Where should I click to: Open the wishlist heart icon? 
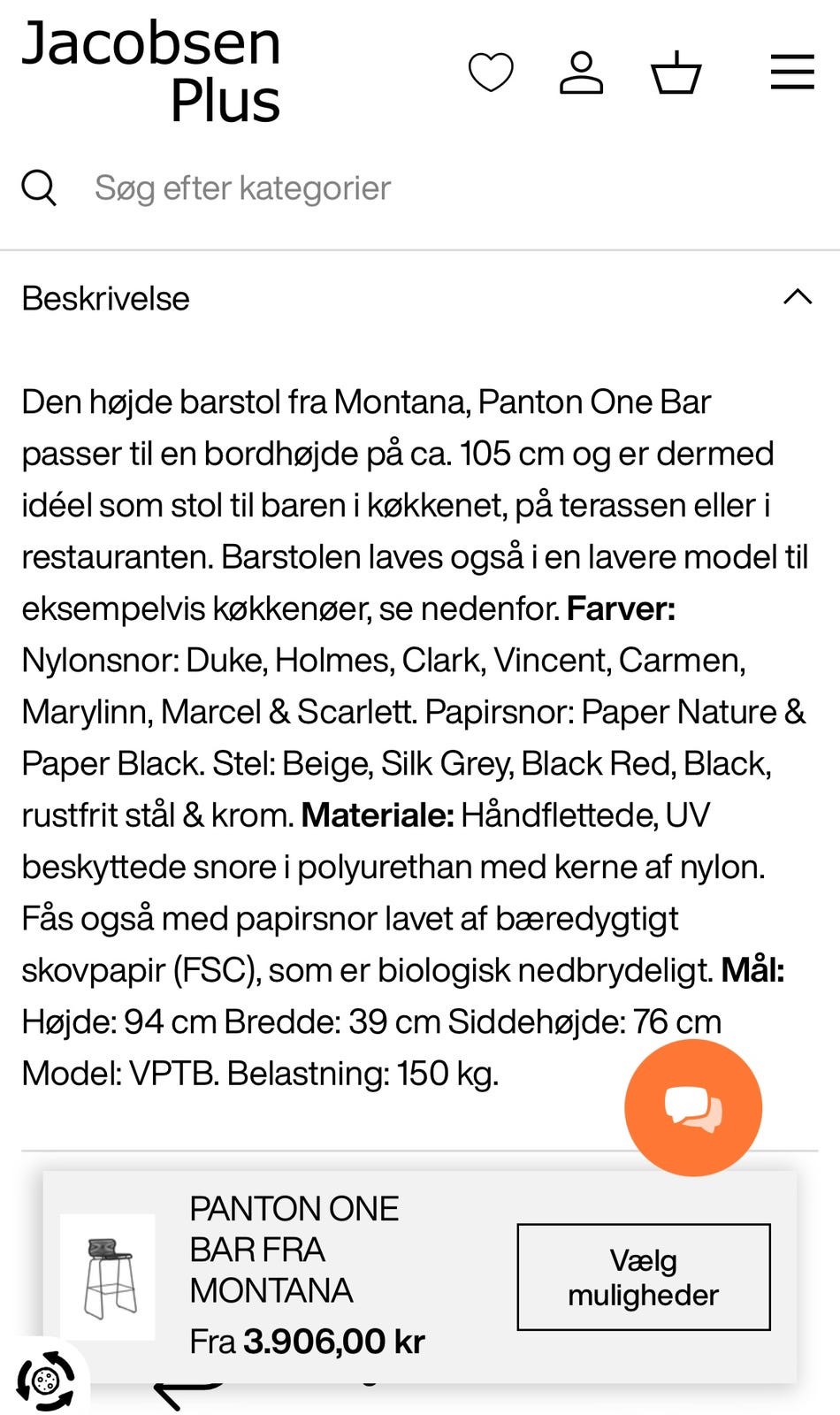(x=491, y=73)
